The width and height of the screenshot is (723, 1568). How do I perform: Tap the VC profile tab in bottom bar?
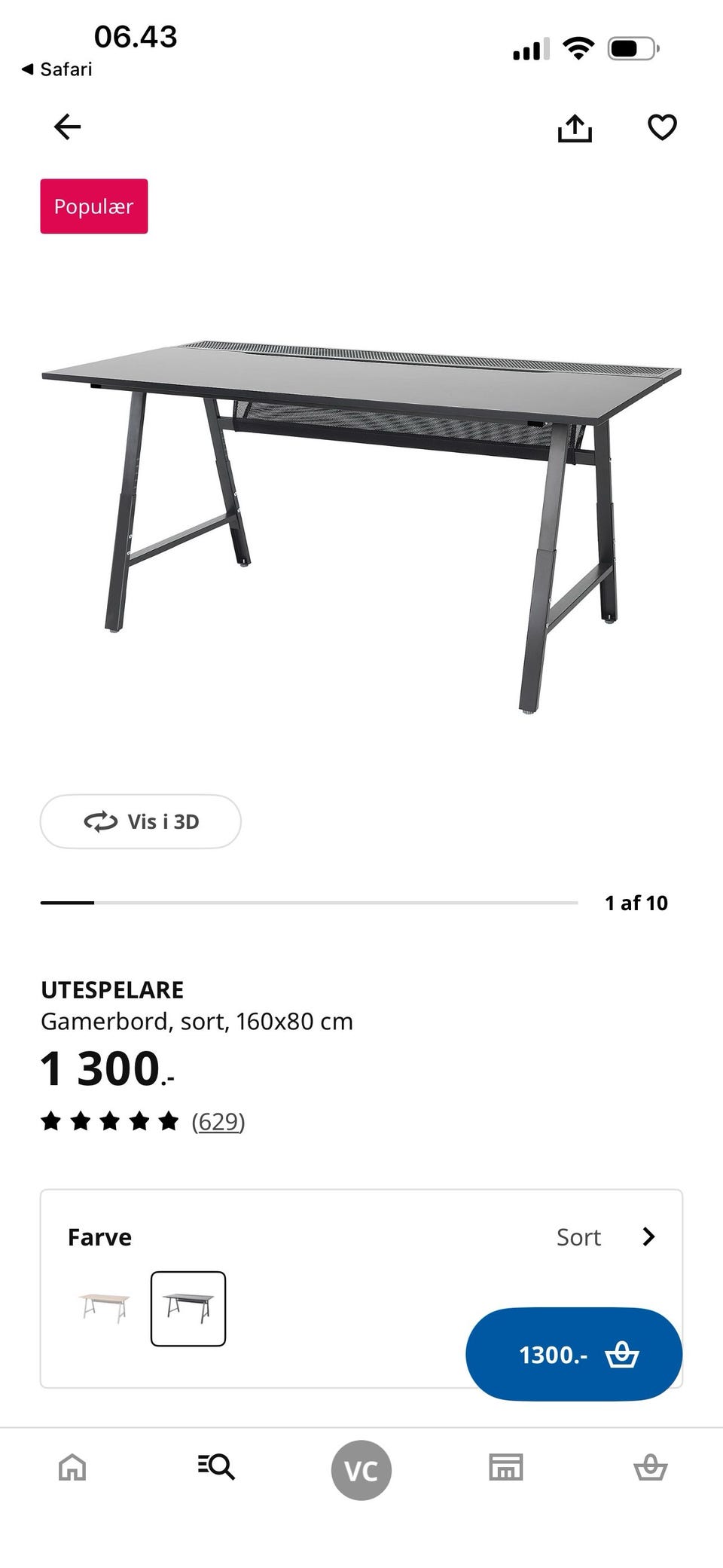(361, 1468)
